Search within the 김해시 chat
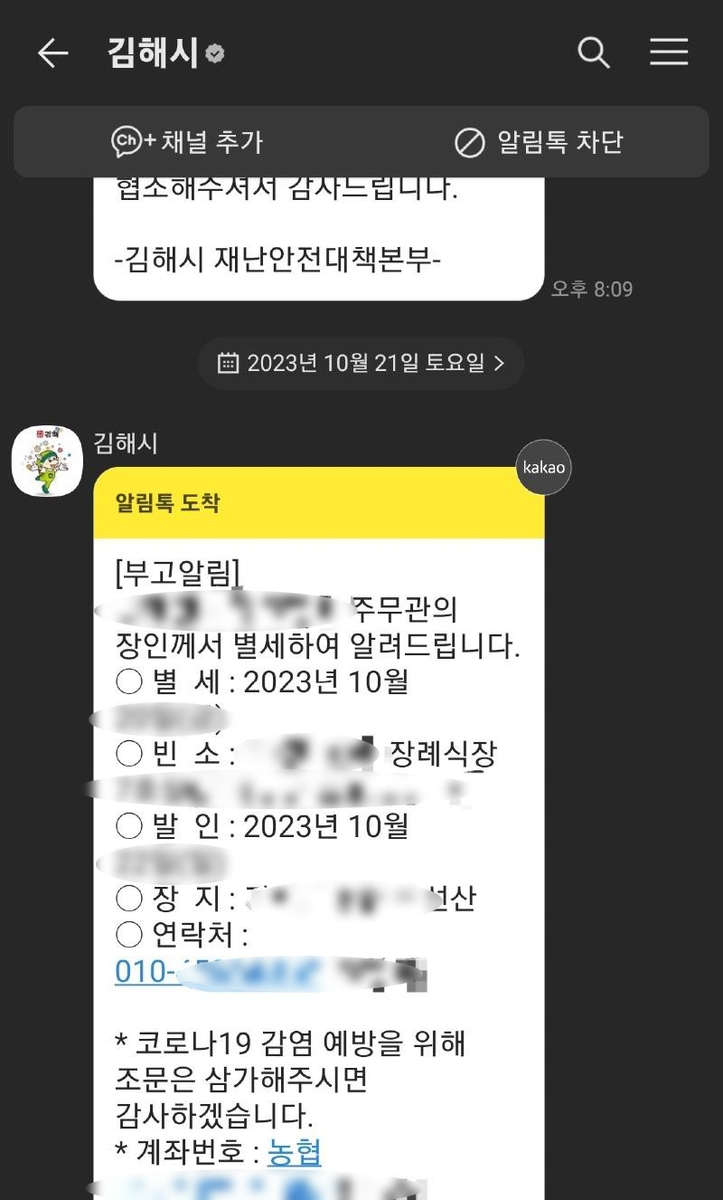 pos(593,52)
